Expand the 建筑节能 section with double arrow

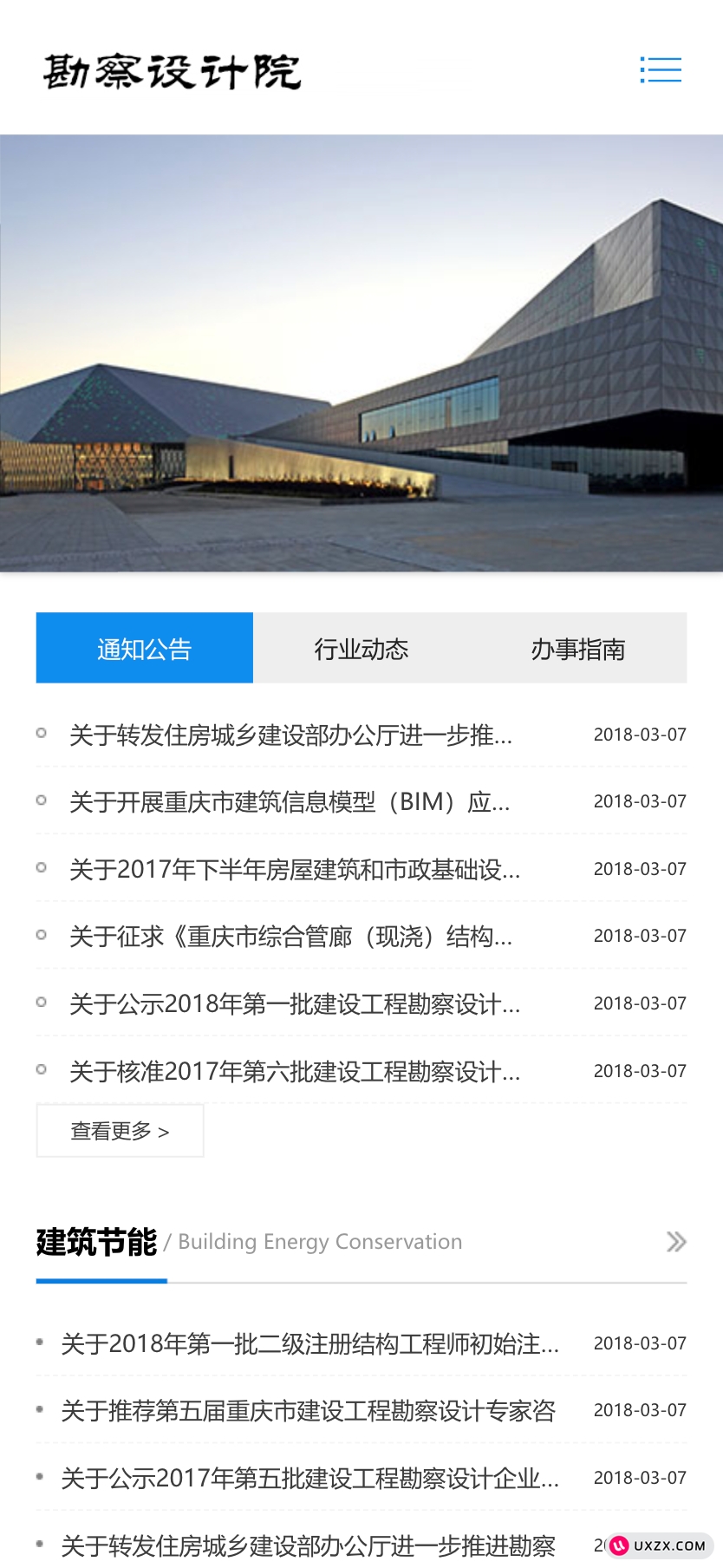pos(676,1242)
